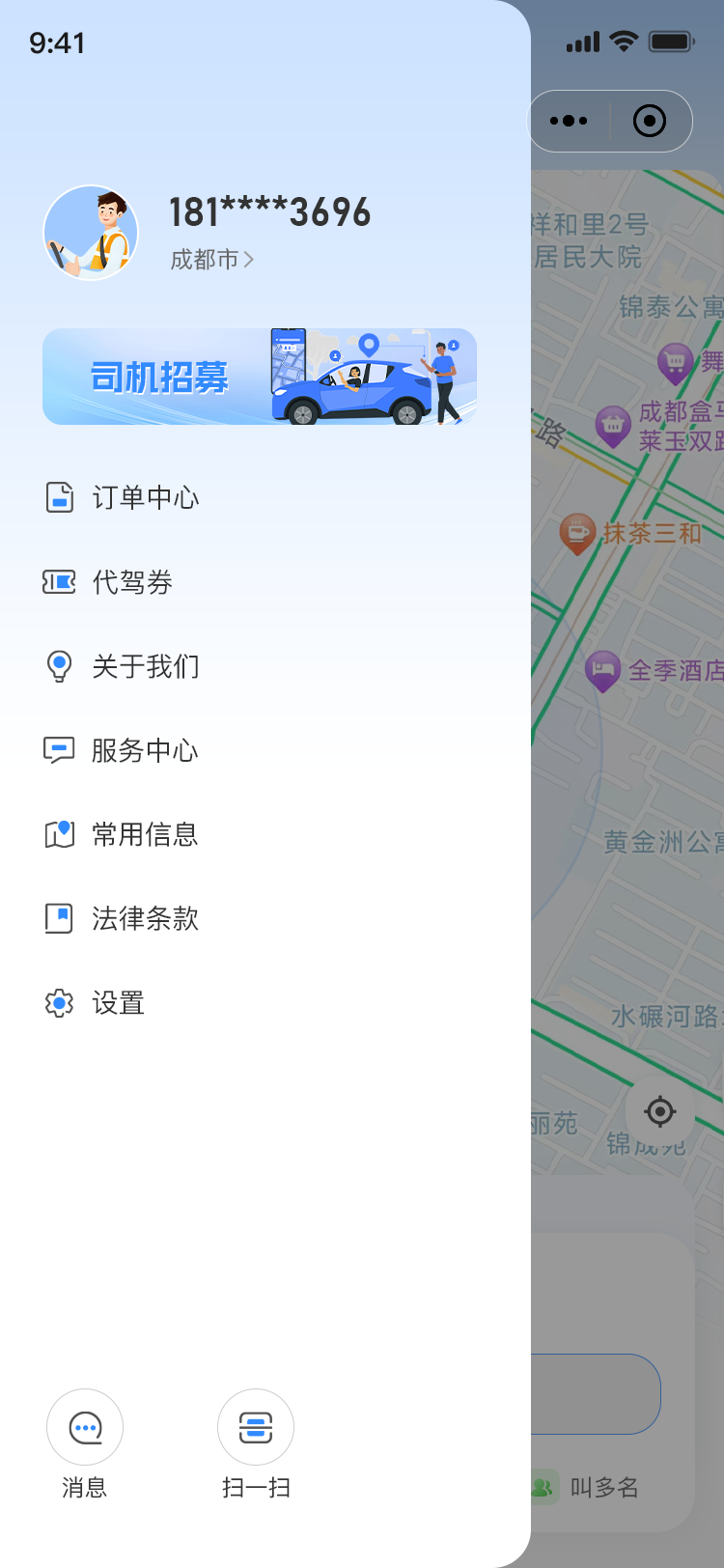
Task: Open the 订单中心 order center
Action: [x=145, y=498]
